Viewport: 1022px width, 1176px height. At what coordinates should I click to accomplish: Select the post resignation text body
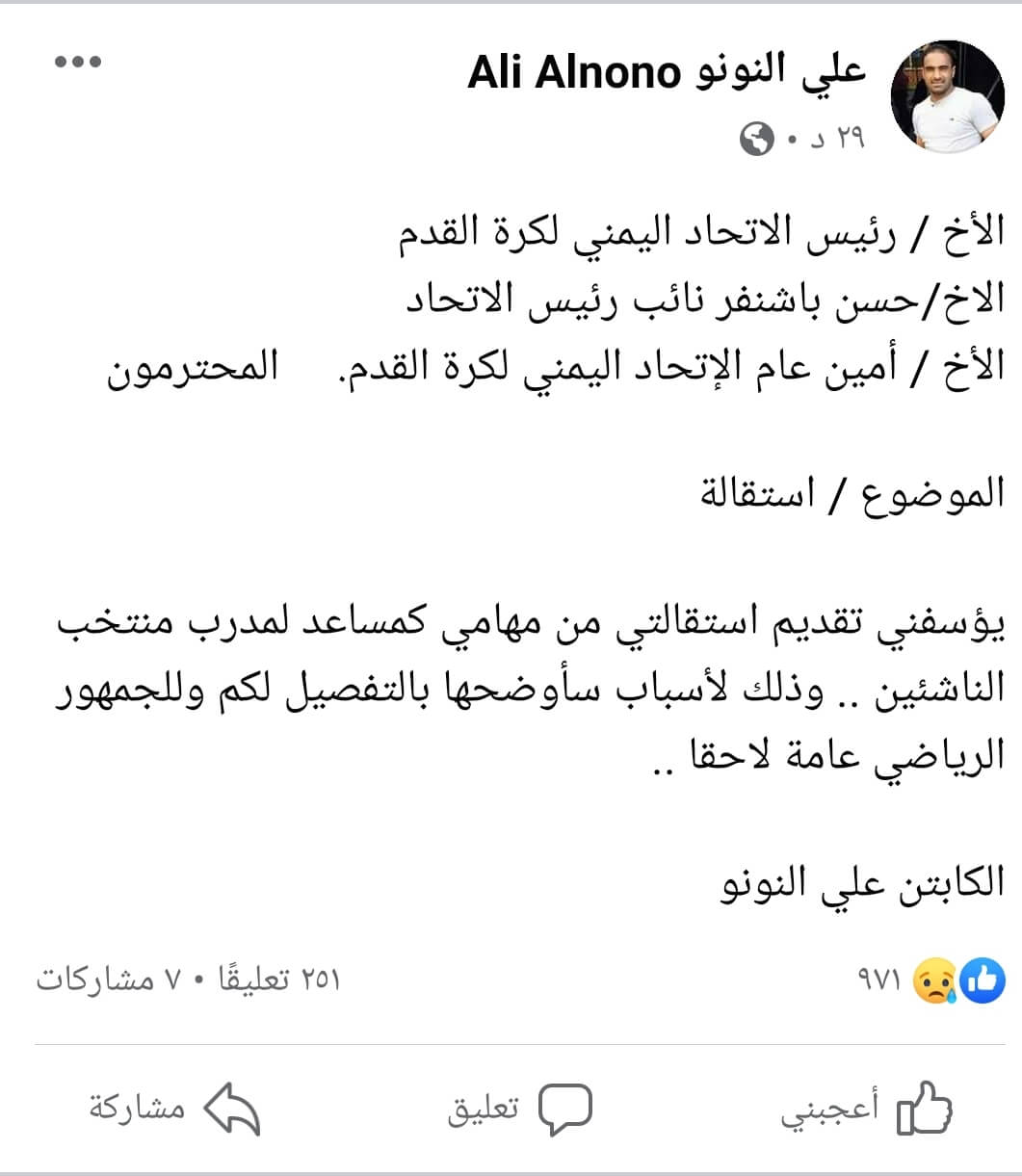511,688
